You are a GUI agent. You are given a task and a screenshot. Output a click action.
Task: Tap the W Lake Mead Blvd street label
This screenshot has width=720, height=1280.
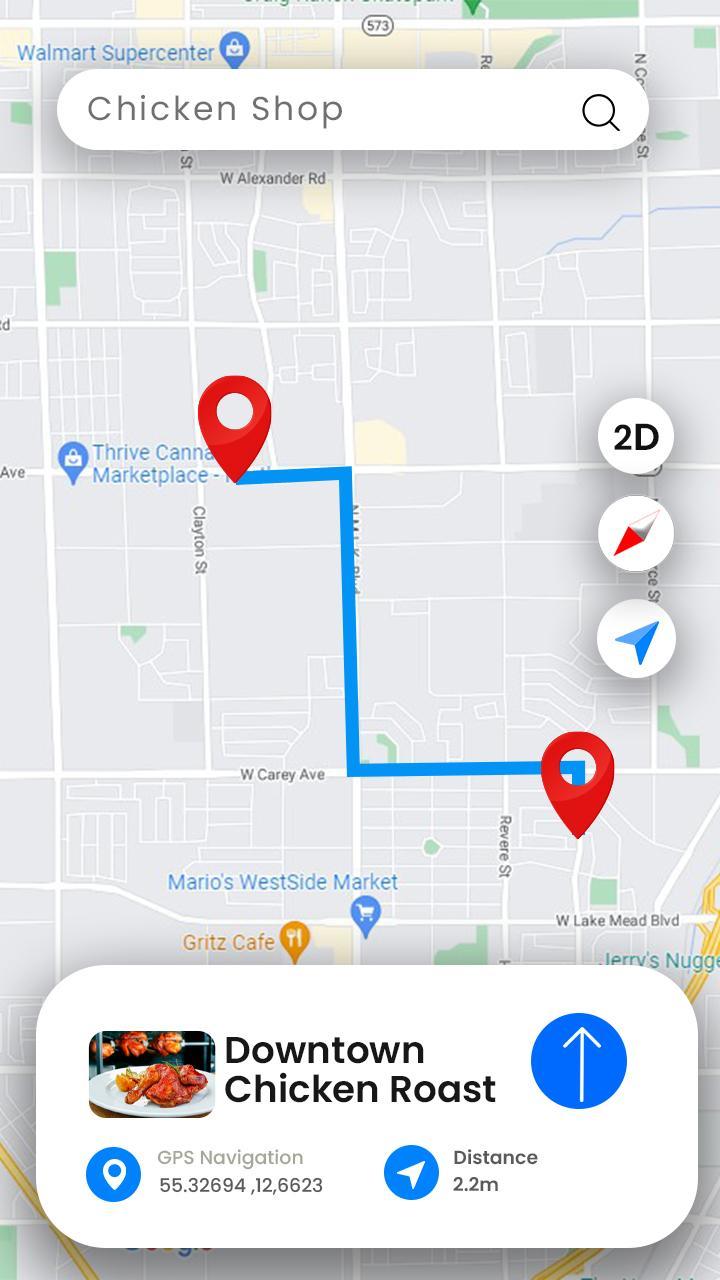click(619, 918)
